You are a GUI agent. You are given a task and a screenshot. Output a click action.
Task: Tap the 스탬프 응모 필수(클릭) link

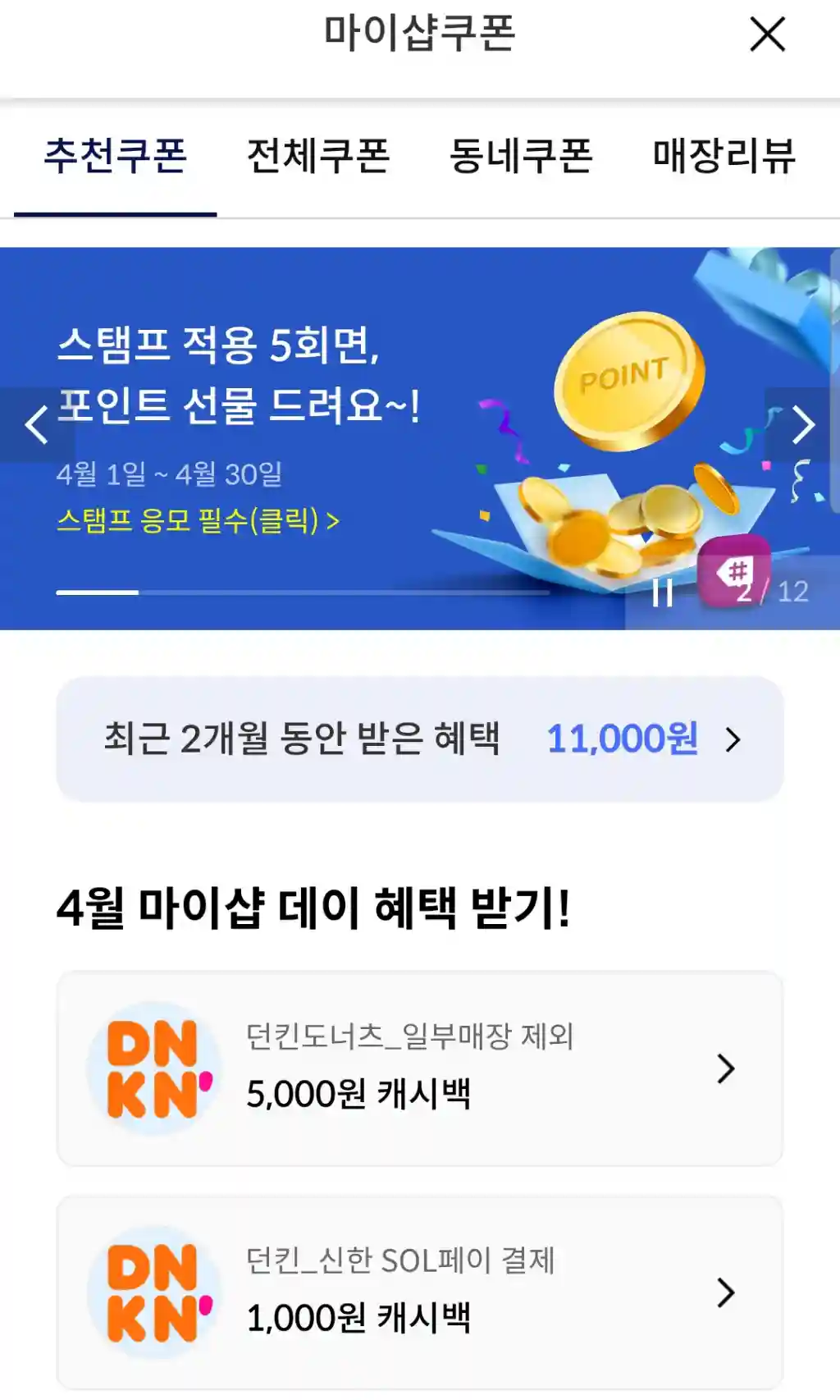[x=198, y=520]
